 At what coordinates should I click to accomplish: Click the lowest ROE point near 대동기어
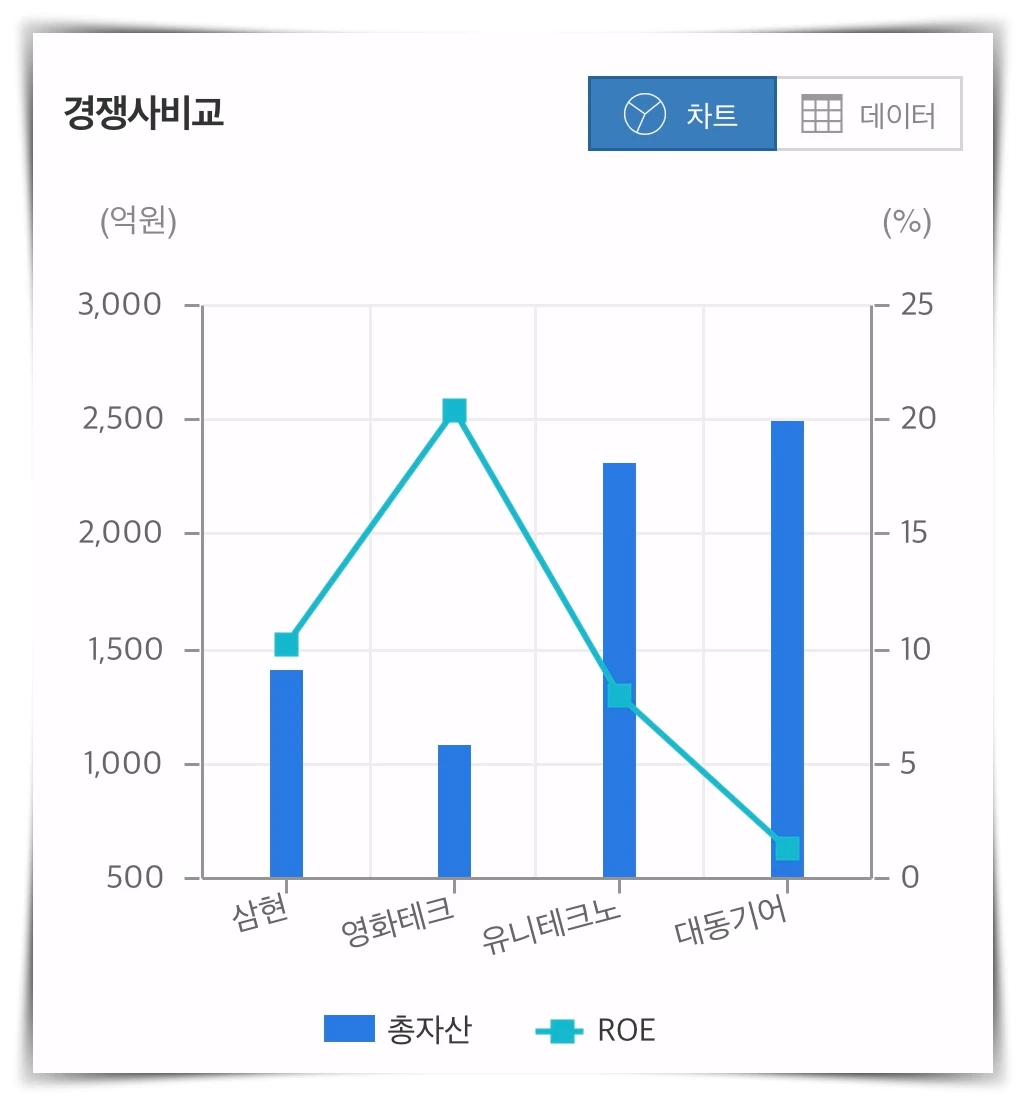(x=785, y=846)
